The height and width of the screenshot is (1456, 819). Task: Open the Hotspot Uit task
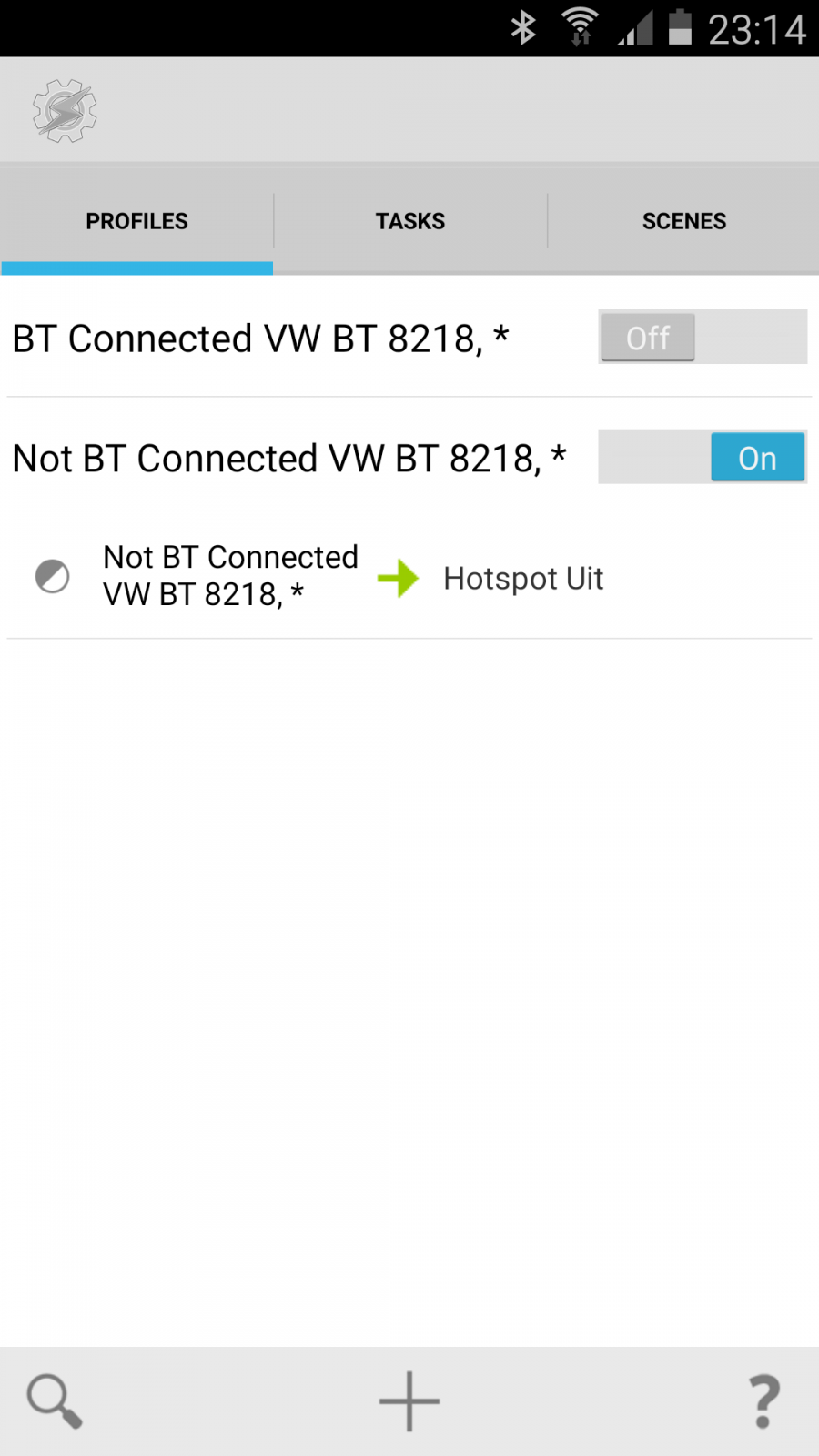tap(523, 579)
